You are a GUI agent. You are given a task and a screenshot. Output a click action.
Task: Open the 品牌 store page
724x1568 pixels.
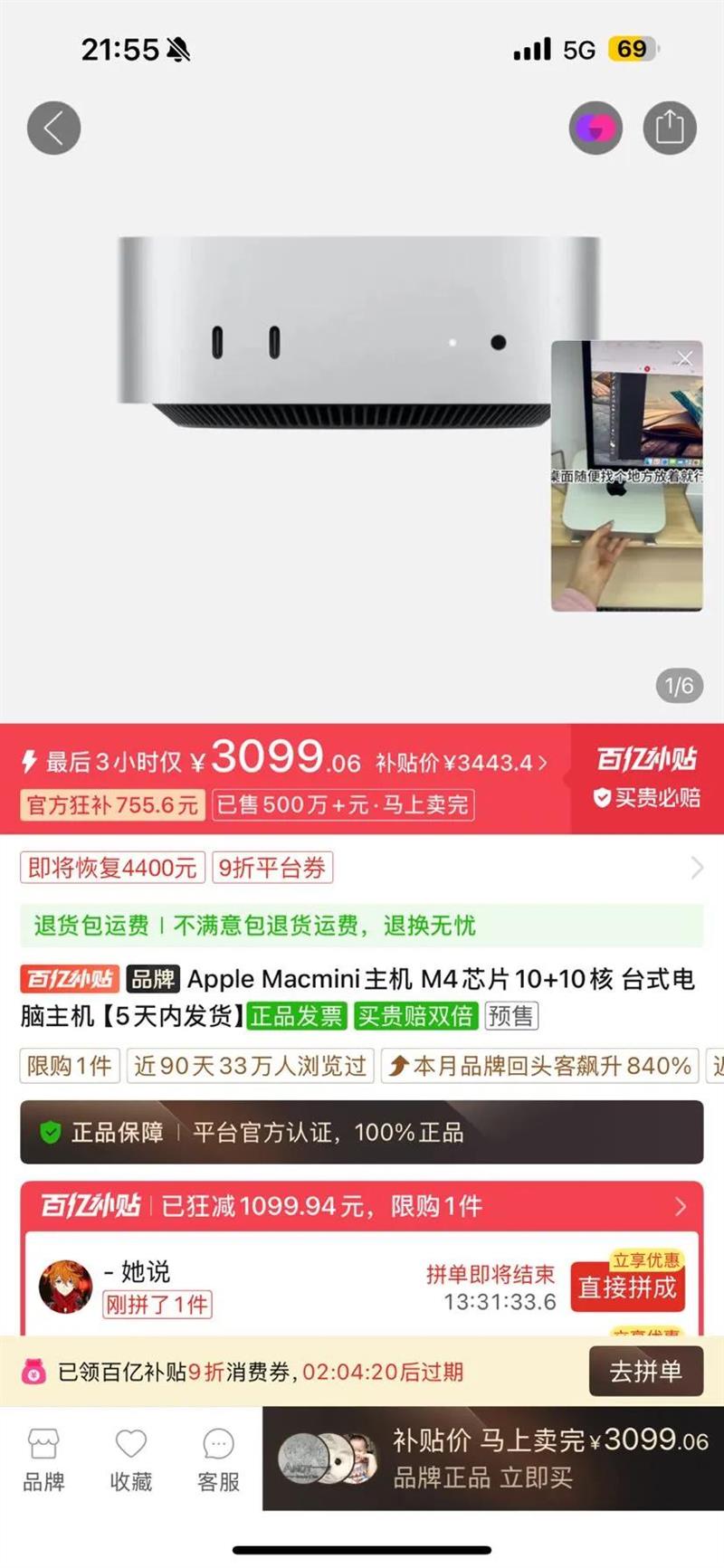coord(43,1460)
